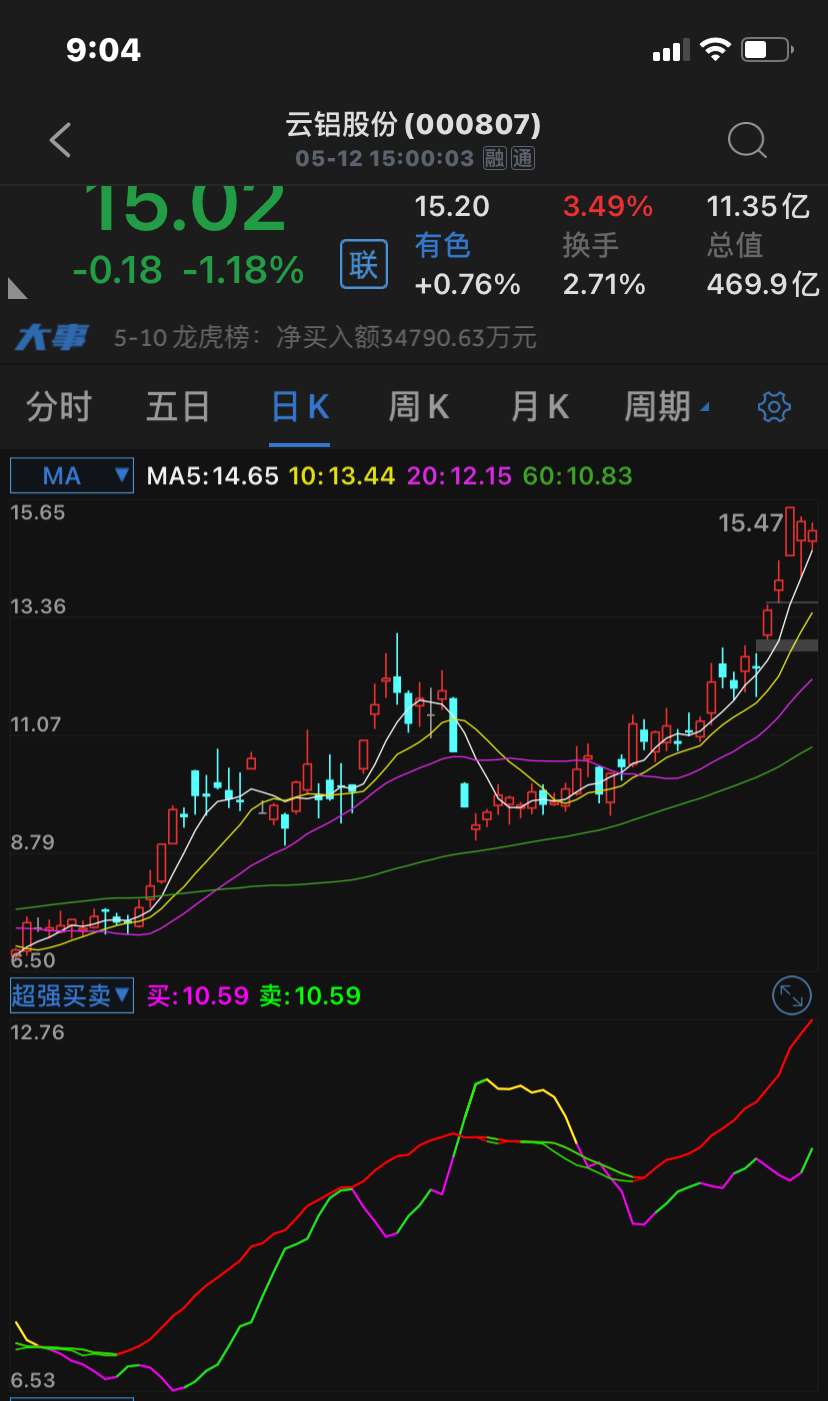
Task: Switch to the 周K weekly chart tab
Action: pyautogui.click(x=417, y=406)
